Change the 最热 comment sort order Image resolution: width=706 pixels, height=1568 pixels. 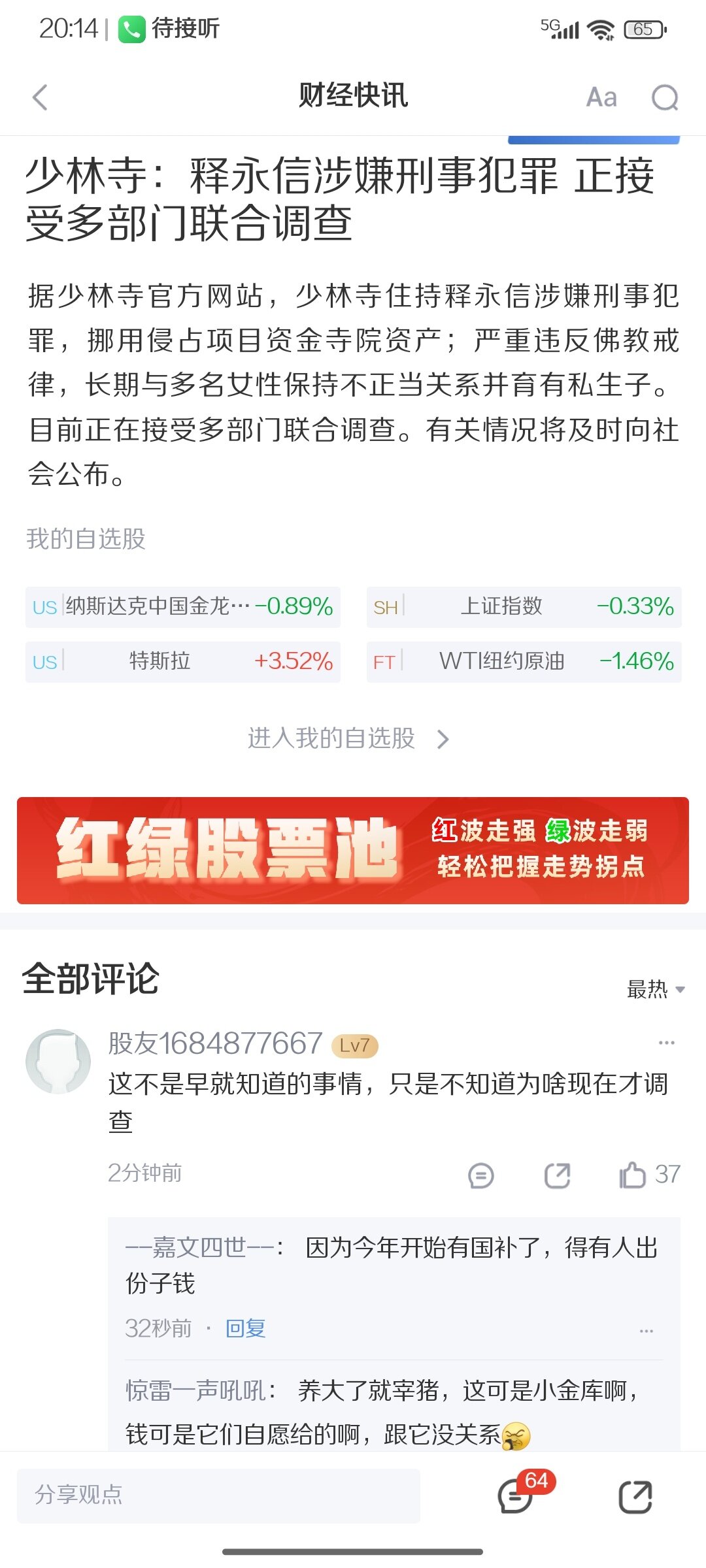(x=656, y=989)
